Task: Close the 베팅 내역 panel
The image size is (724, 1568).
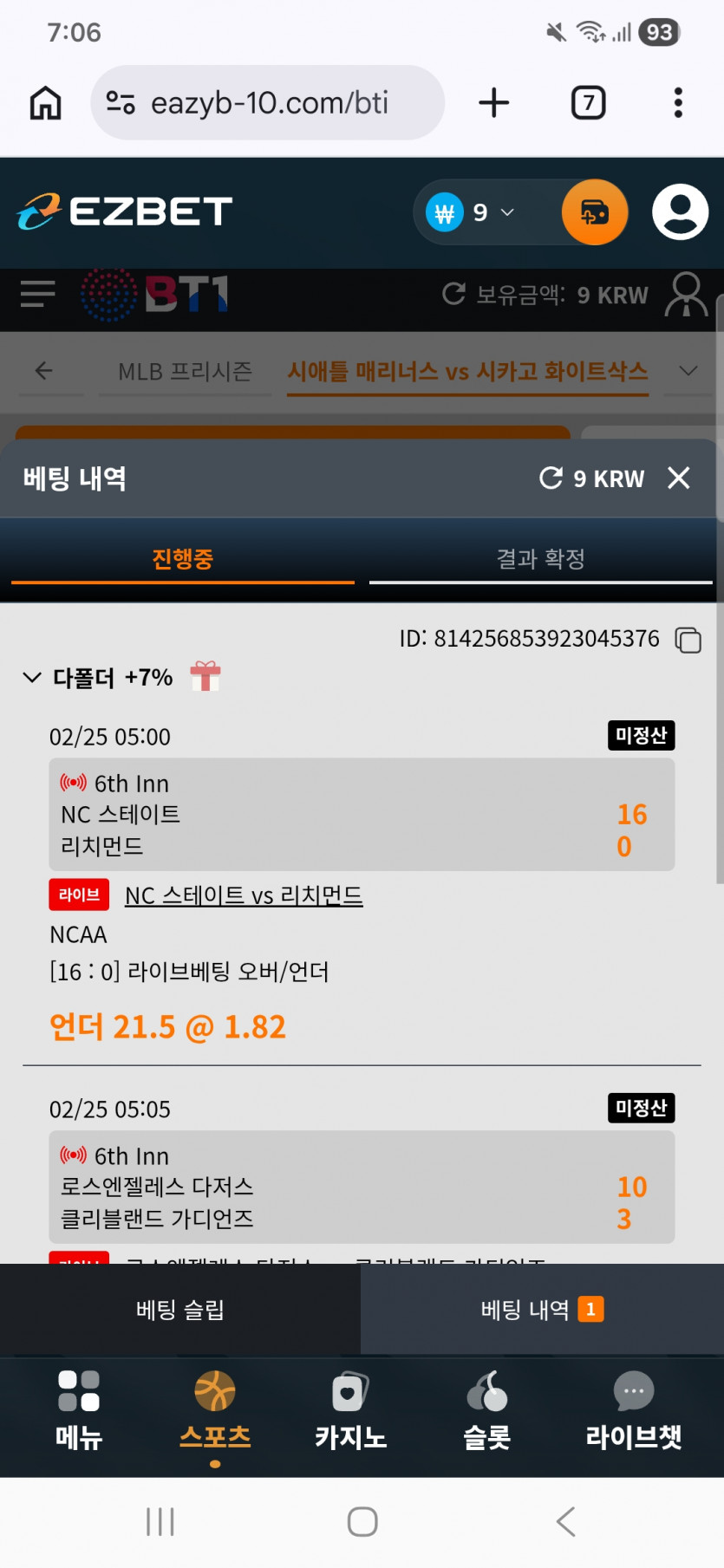Action: pyautogui.click(x=679, y=478)
